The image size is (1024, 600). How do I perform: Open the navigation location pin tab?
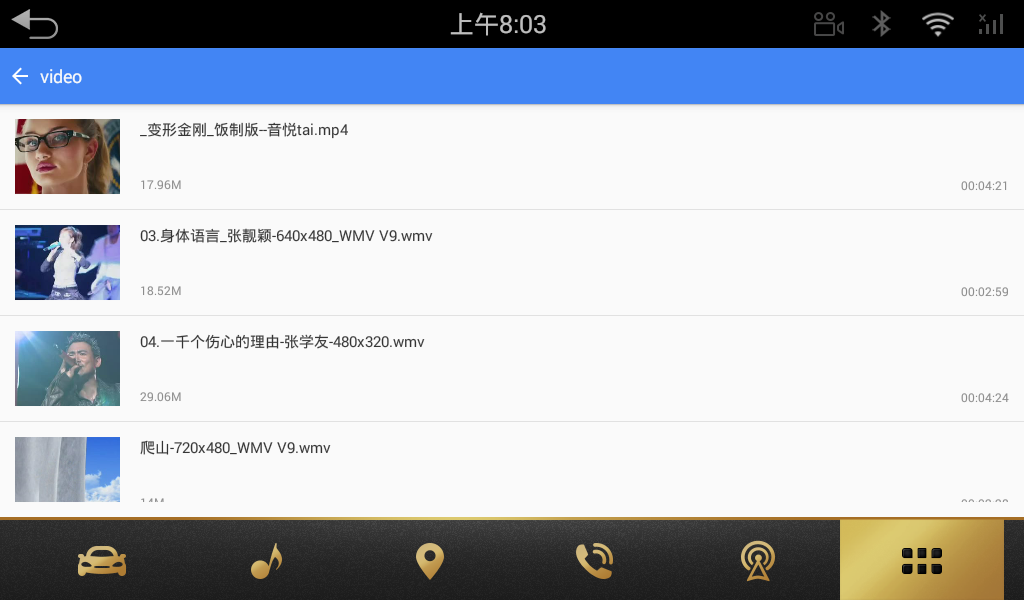tap(429, 561)
